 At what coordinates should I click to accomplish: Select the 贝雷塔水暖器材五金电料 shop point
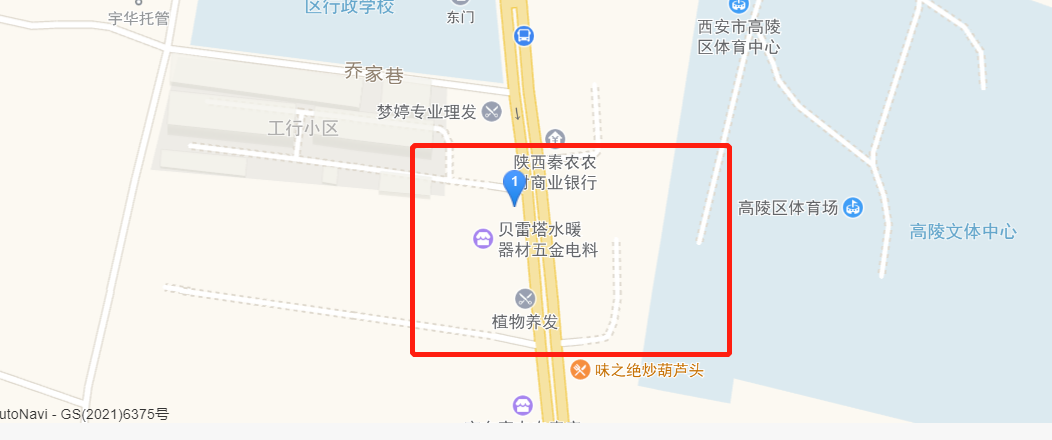coord(482,238)
